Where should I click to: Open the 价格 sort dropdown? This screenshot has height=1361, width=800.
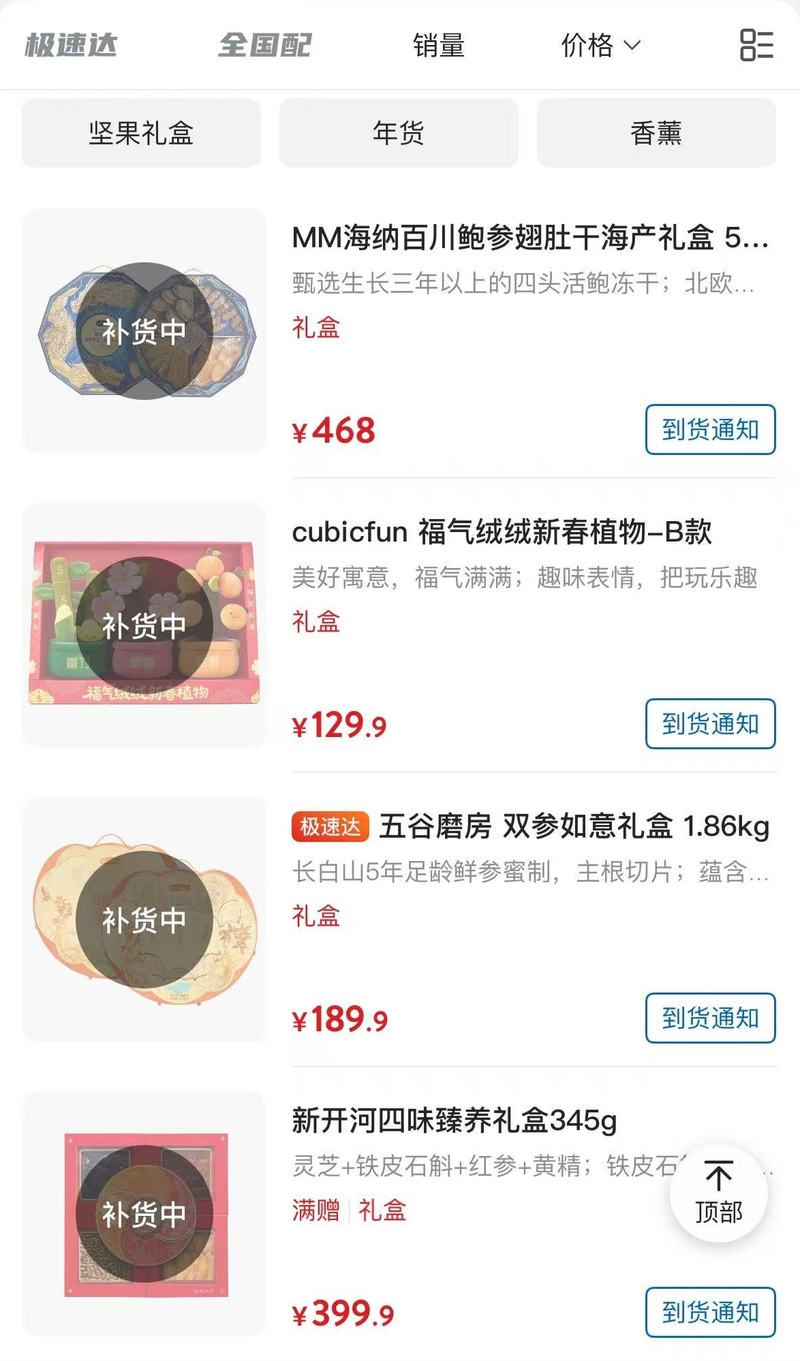(600, 45)
